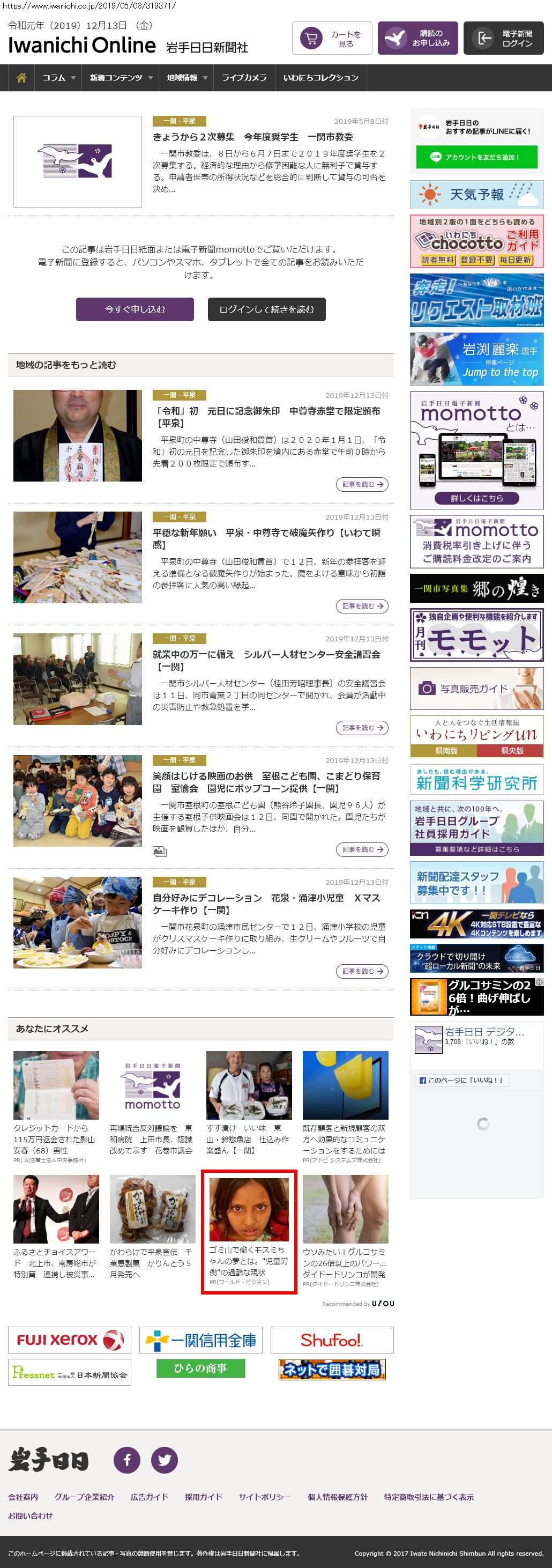
Task: Open ライブカメラ page
Action: tap(244, 78)
